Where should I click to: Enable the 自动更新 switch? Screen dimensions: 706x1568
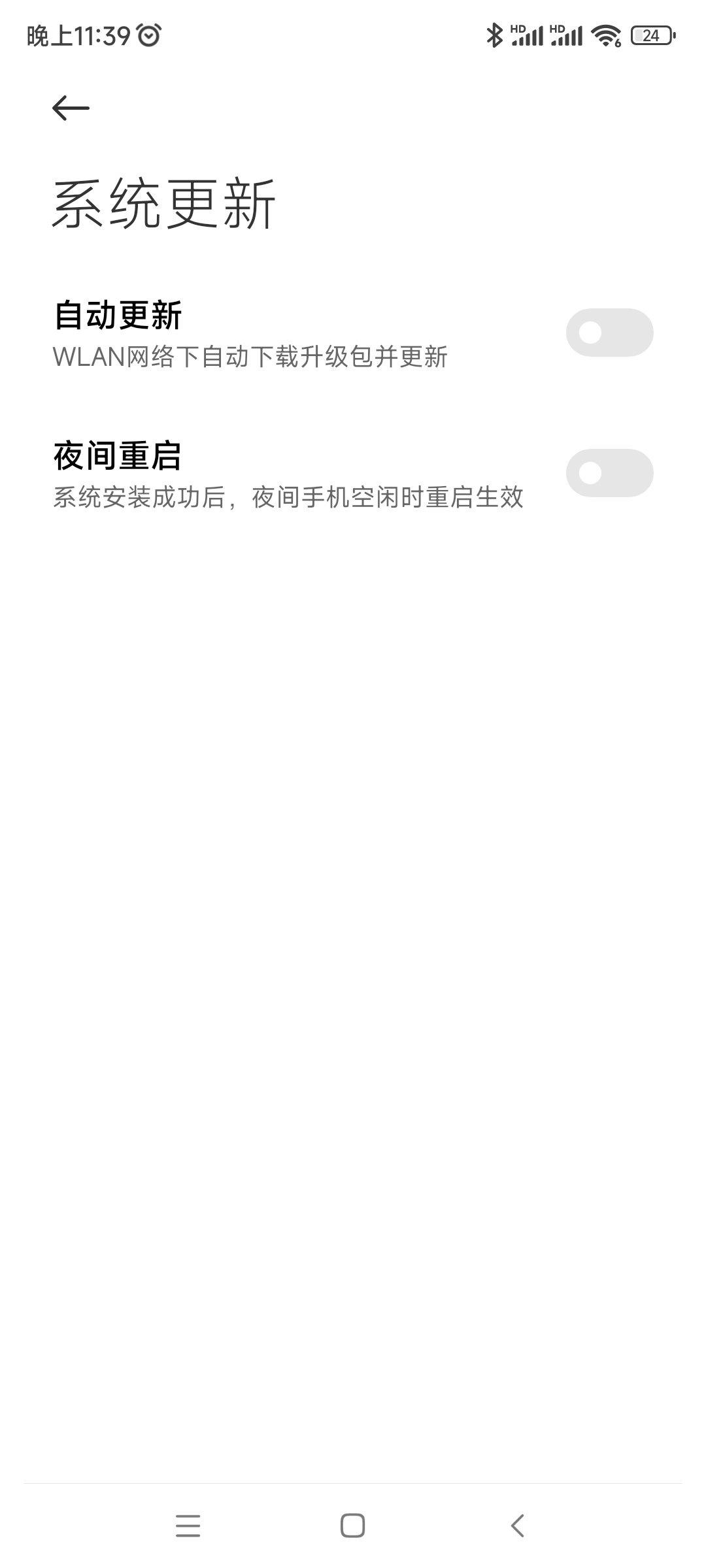(609, 333)
